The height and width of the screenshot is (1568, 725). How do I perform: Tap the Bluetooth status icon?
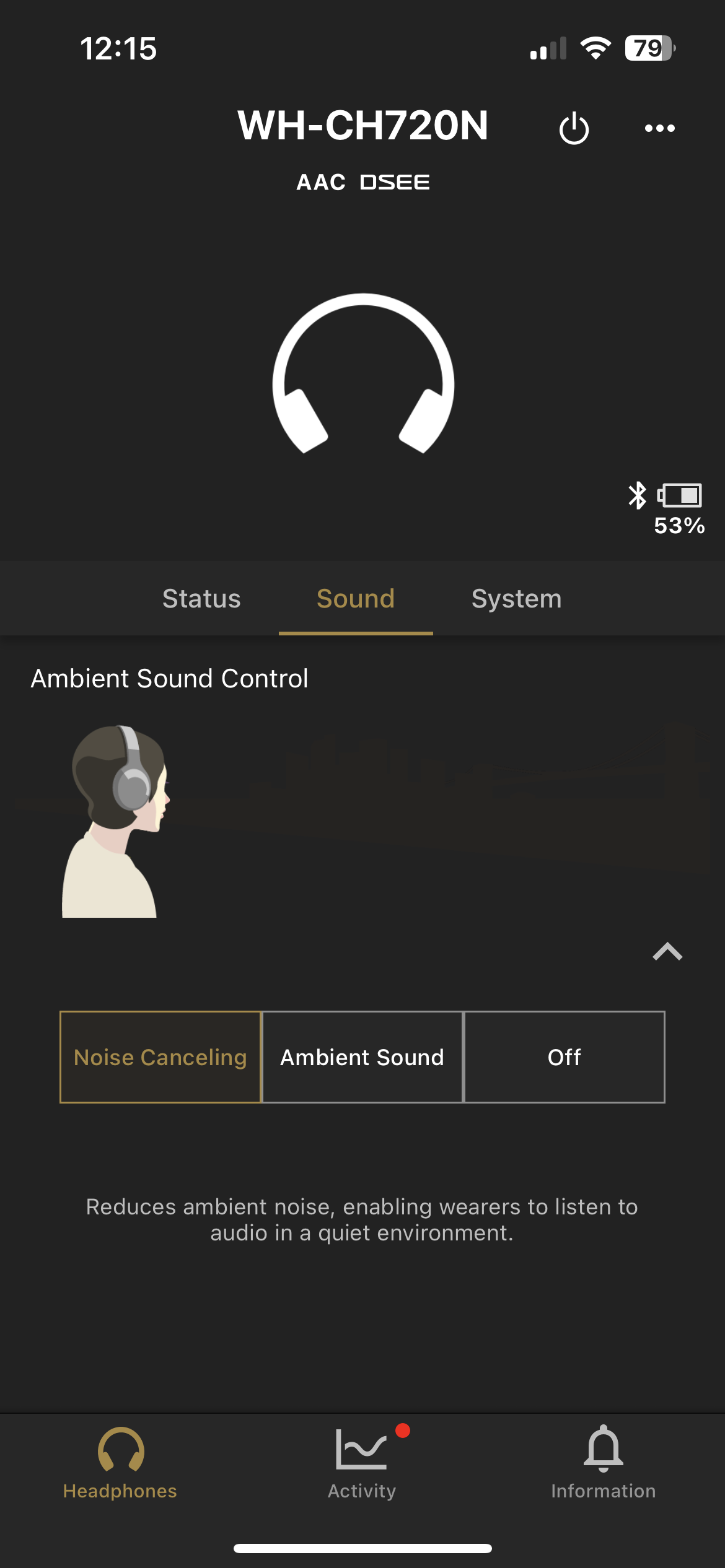(637, 495)
